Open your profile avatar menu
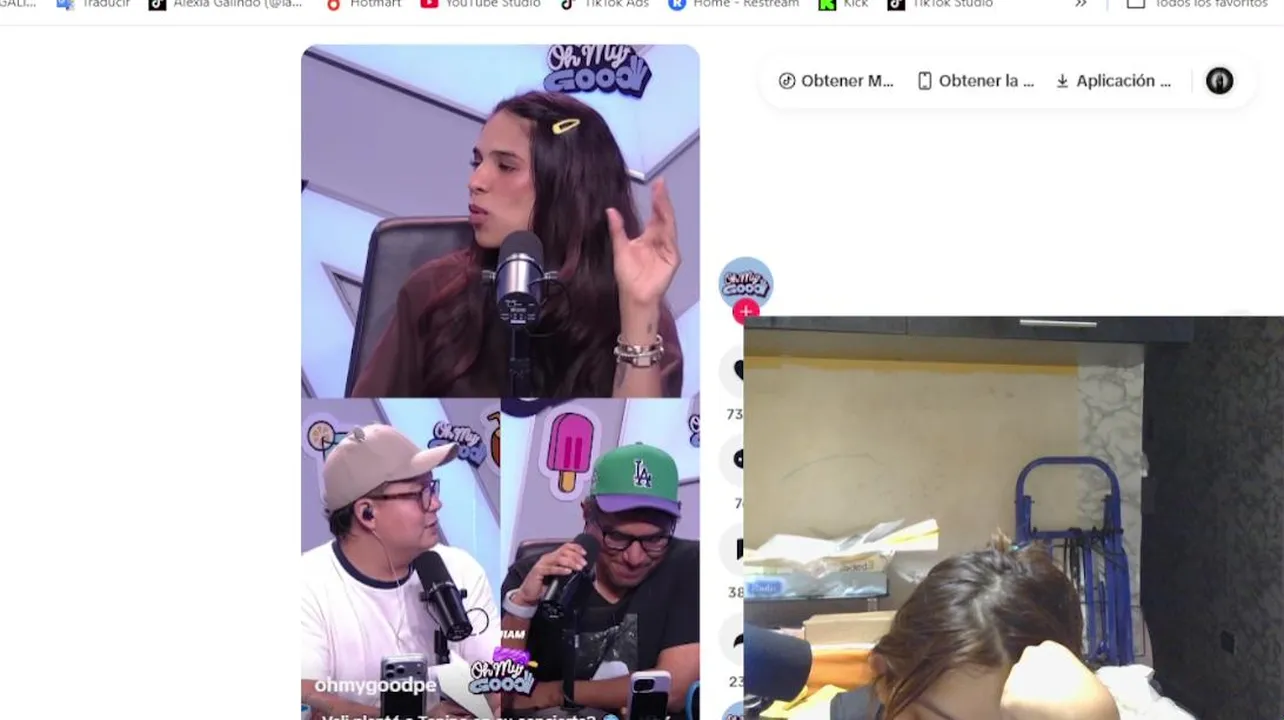The width and height of the screenshot is (1284, 720). click(1219, 81)
